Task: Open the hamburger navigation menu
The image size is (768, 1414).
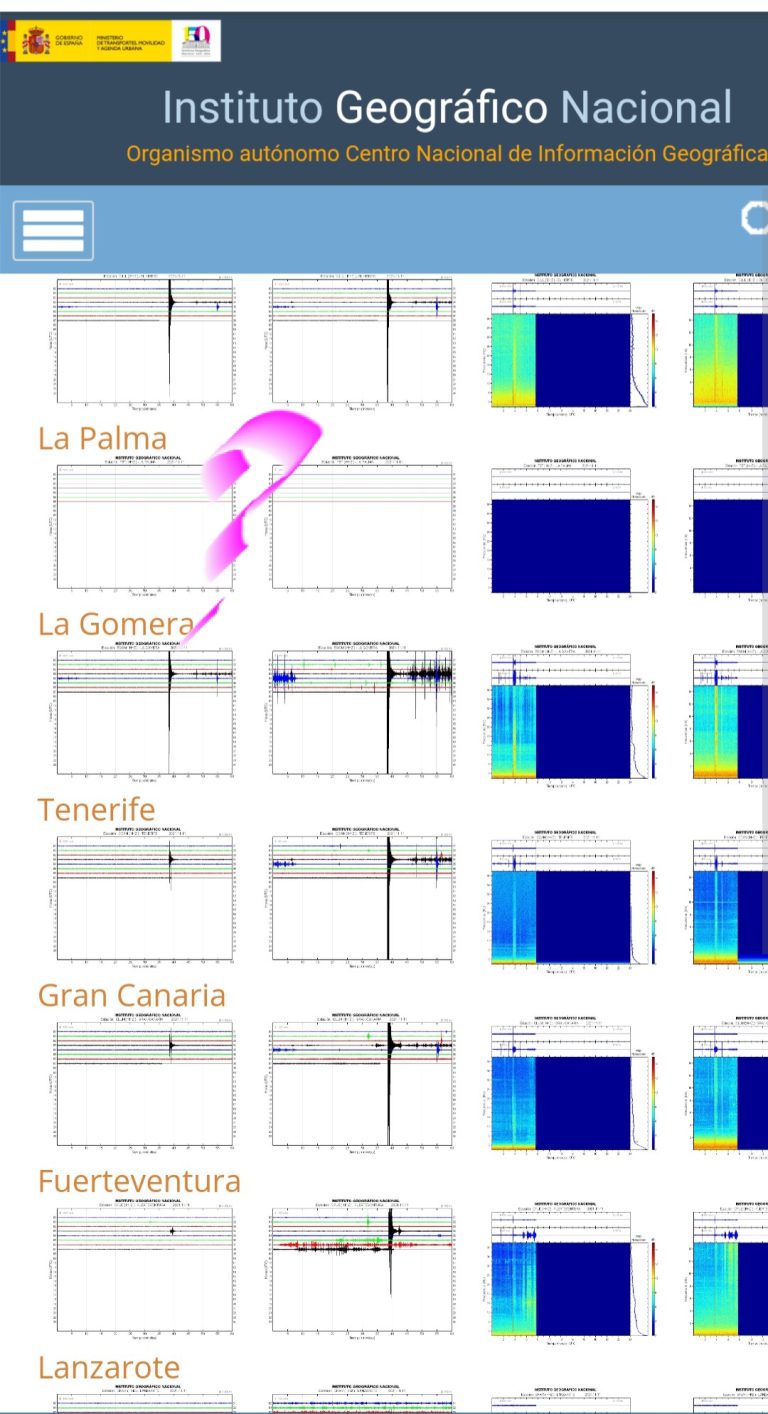Action: 53,231
